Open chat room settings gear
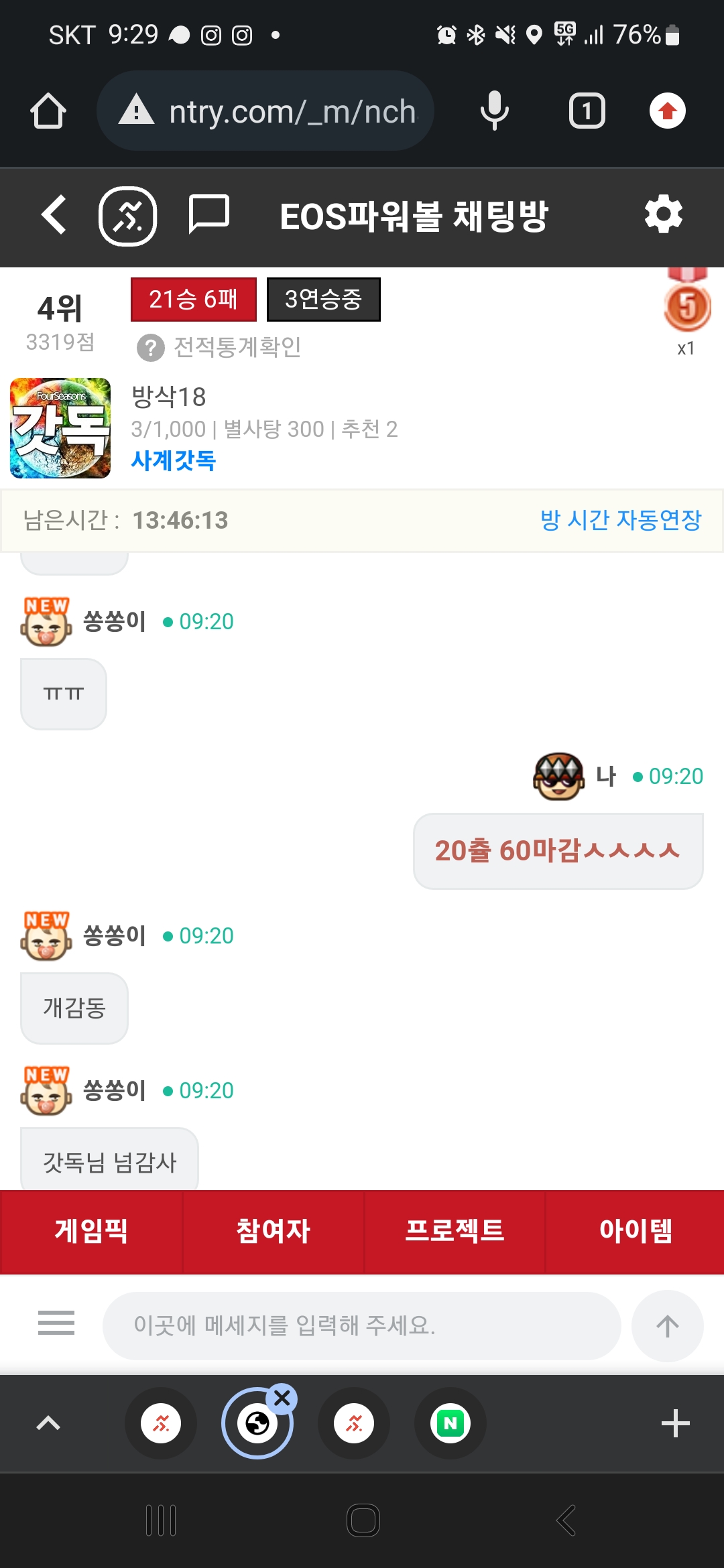724x1568 pixels. point(663,215)
